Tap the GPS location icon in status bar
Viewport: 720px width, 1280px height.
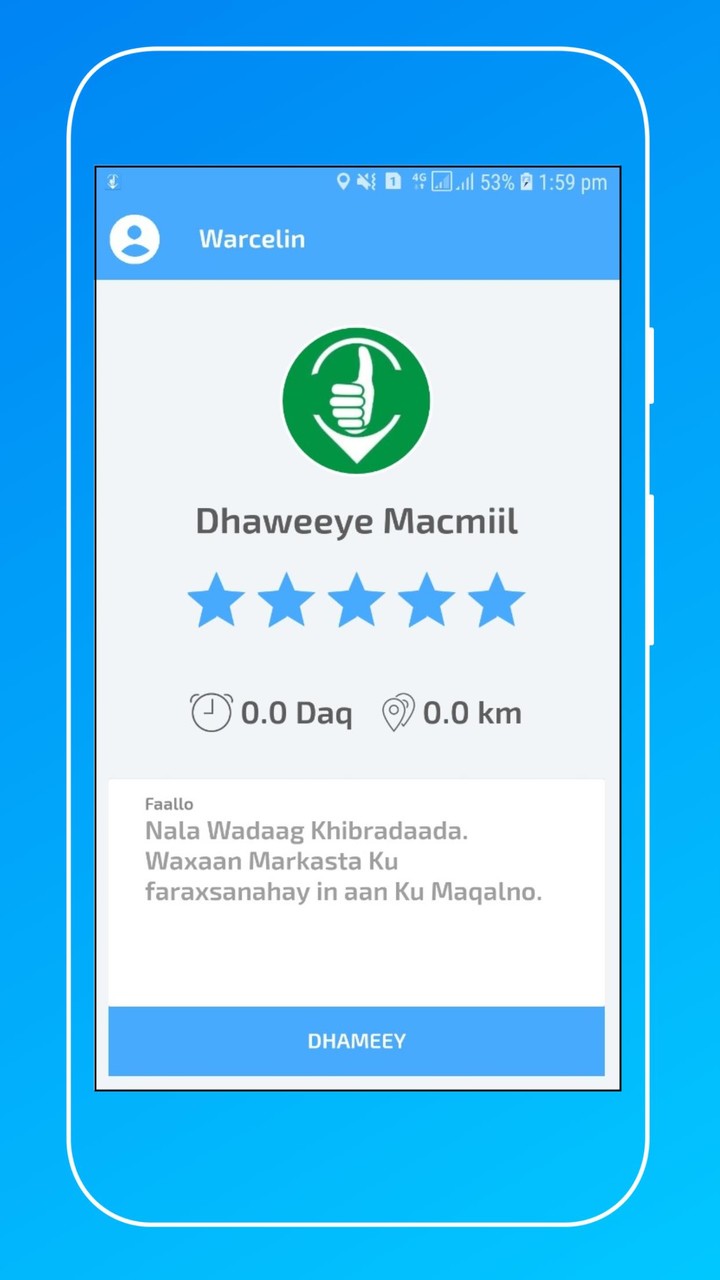[x=344, y=182]
